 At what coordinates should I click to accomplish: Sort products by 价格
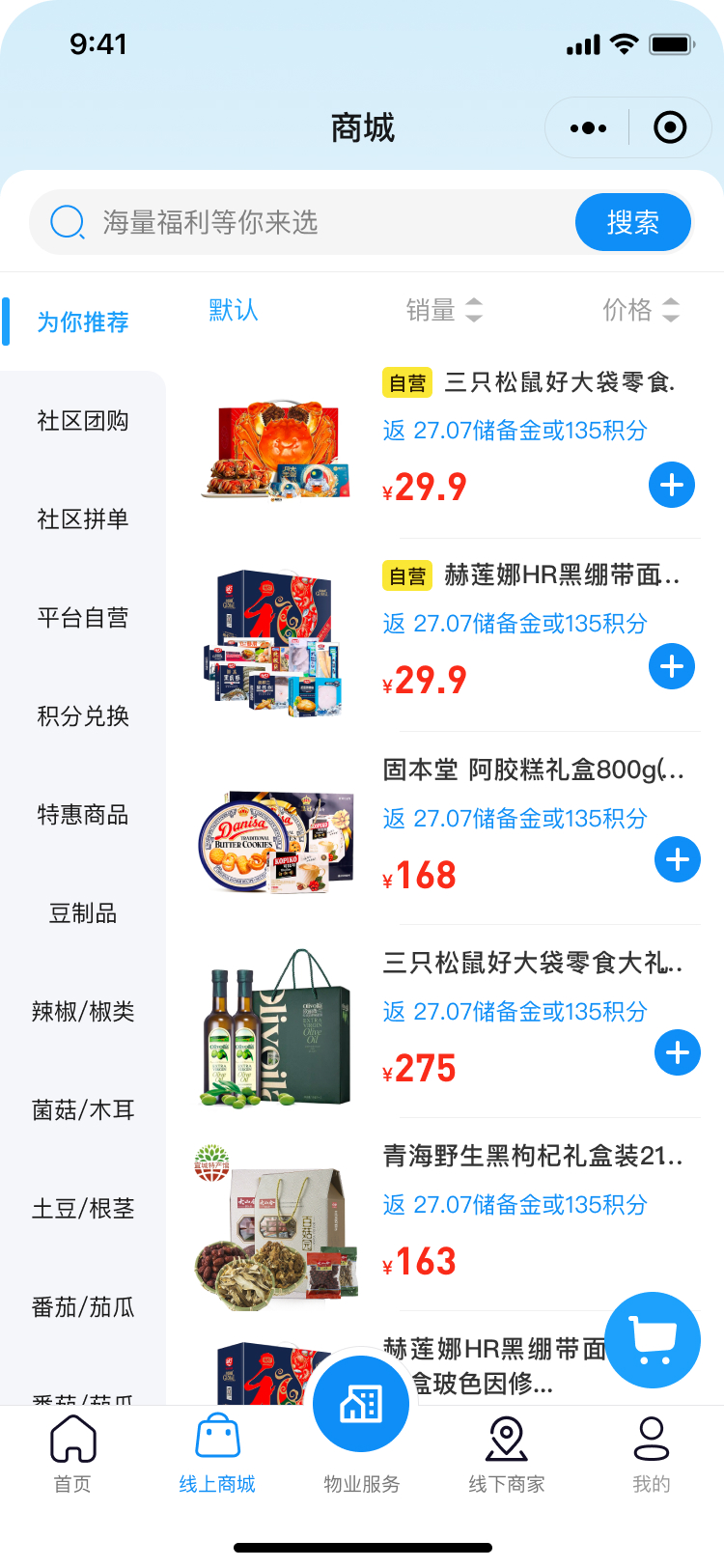tap(640, 310)
